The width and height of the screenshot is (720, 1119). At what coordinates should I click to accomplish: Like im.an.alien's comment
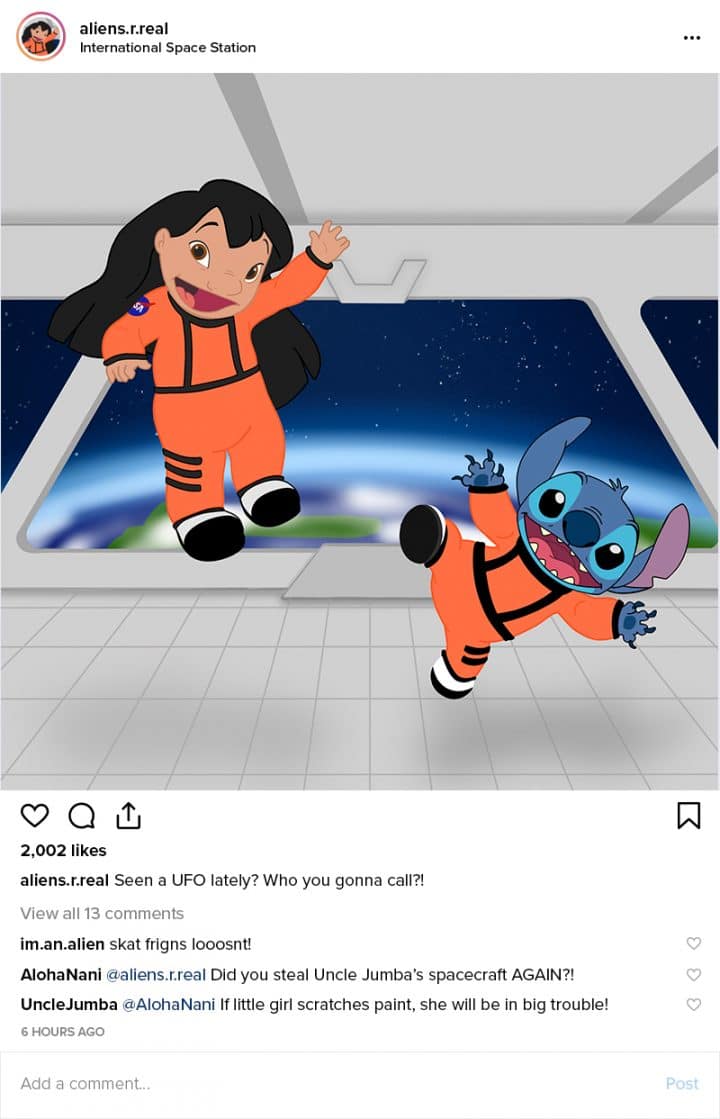694,943
